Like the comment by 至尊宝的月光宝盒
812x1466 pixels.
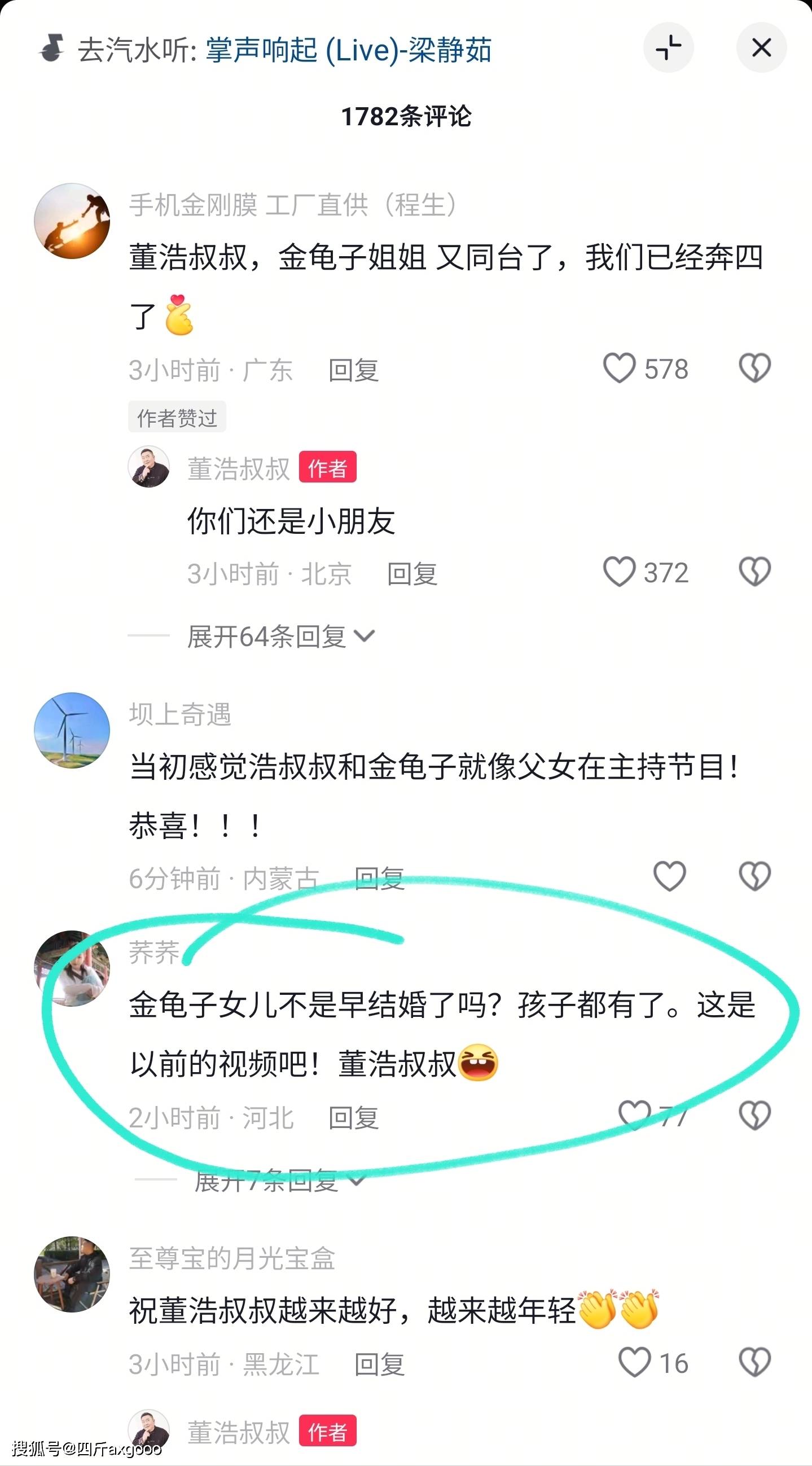click(x=634, y=1363)
